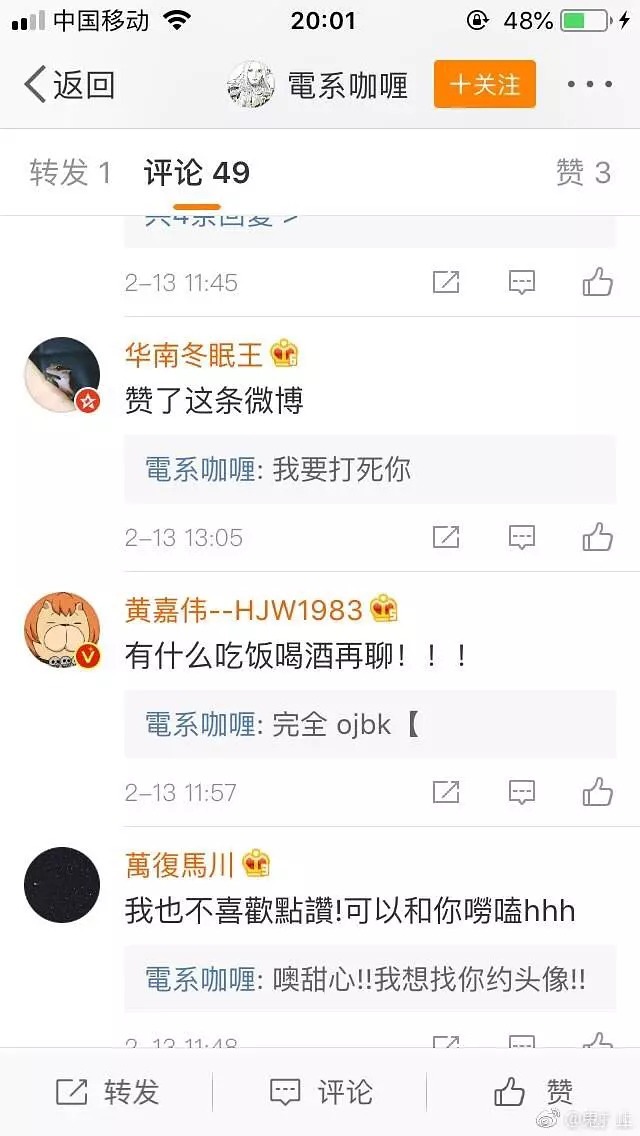Repost 华南冬眠王's comment
The width and height of the screenshot is (640, 1136).
click(x=446, y=537)
